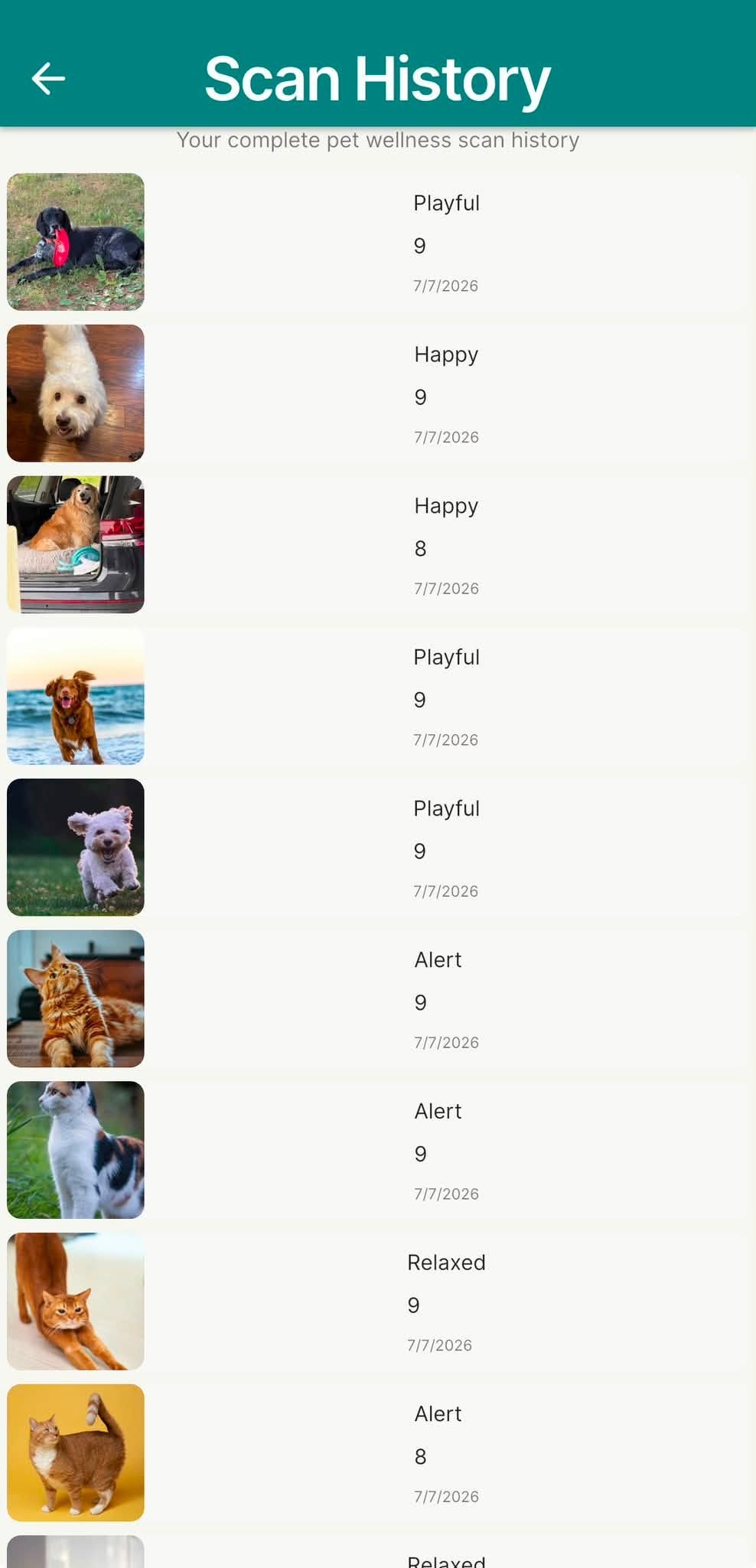This screenshot has width=756, height=1568.
Task: Go back using the header arrow
Action: [48, 78]
